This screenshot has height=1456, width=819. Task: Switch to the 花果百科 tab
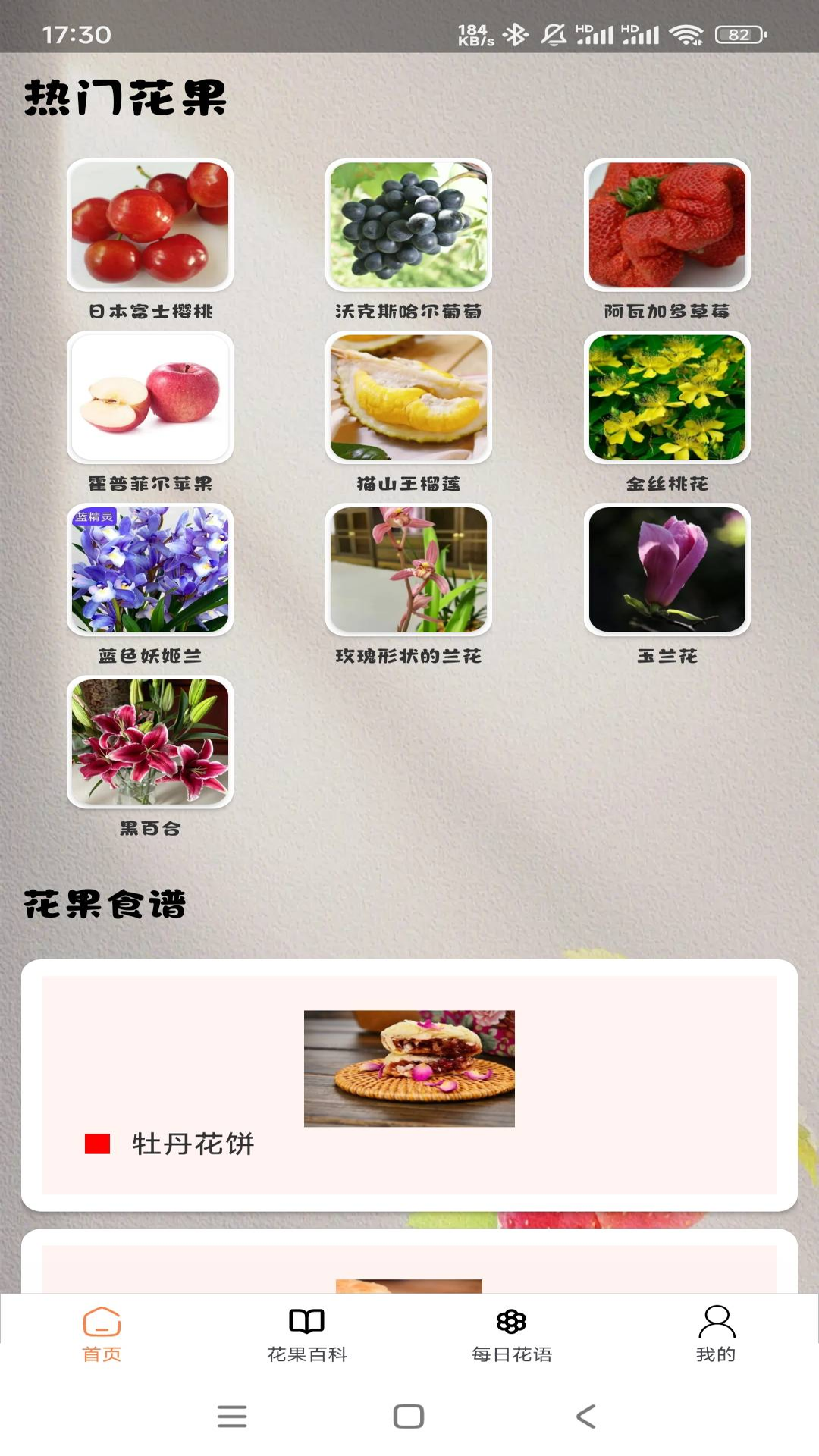307,1333
